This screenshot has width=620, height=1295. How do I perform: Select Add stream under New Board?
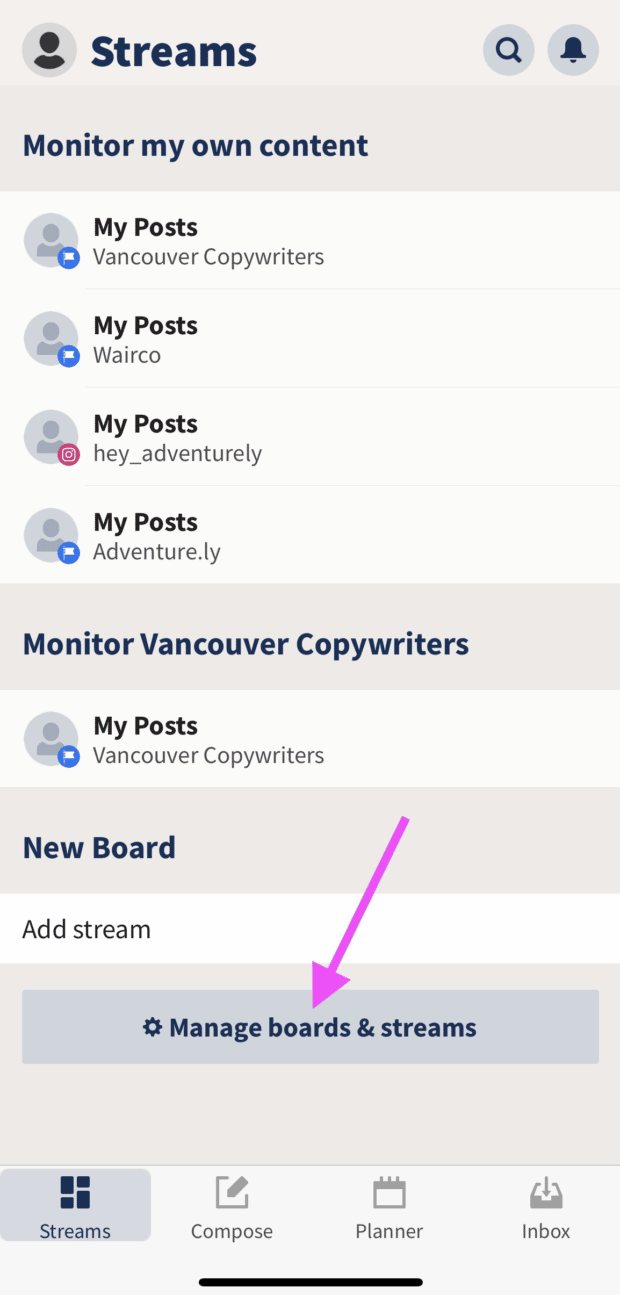point(310,929)
